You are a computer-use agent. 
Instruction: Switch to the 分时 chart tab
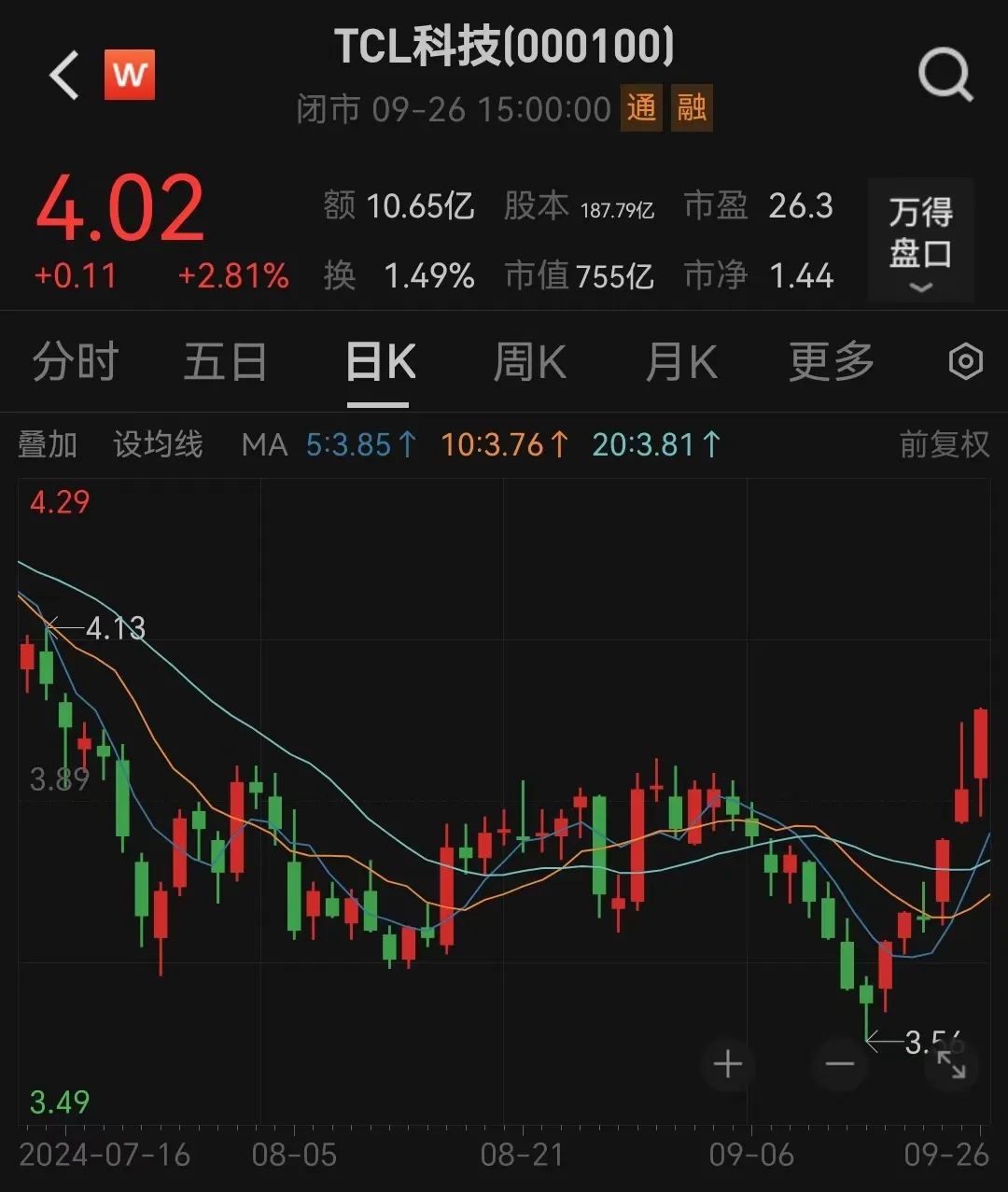coord(75,362)
